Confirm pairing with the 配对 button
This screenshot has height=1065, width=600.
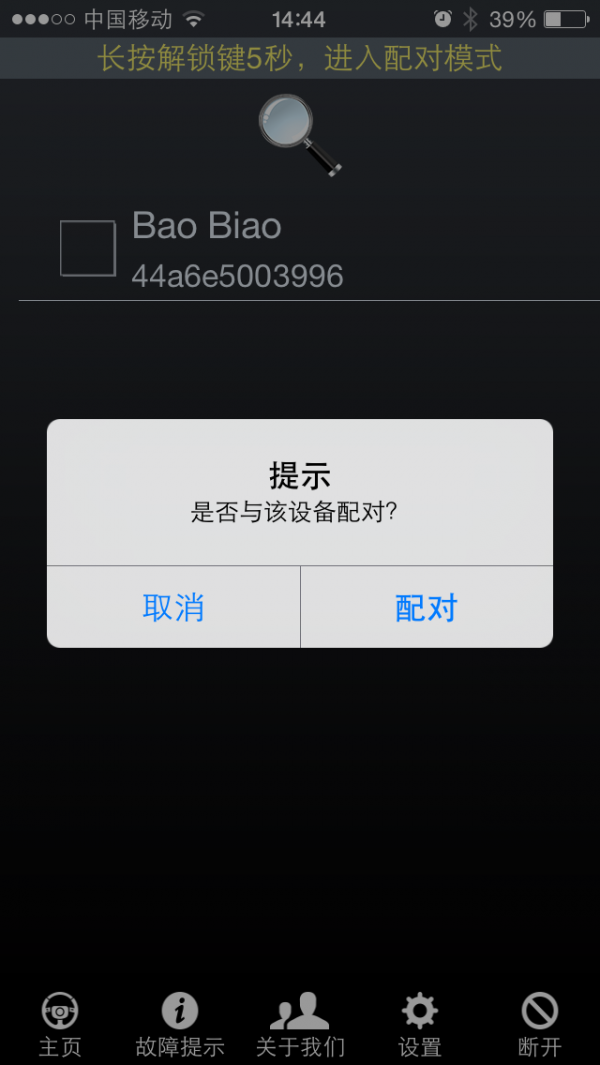[427, 607]
